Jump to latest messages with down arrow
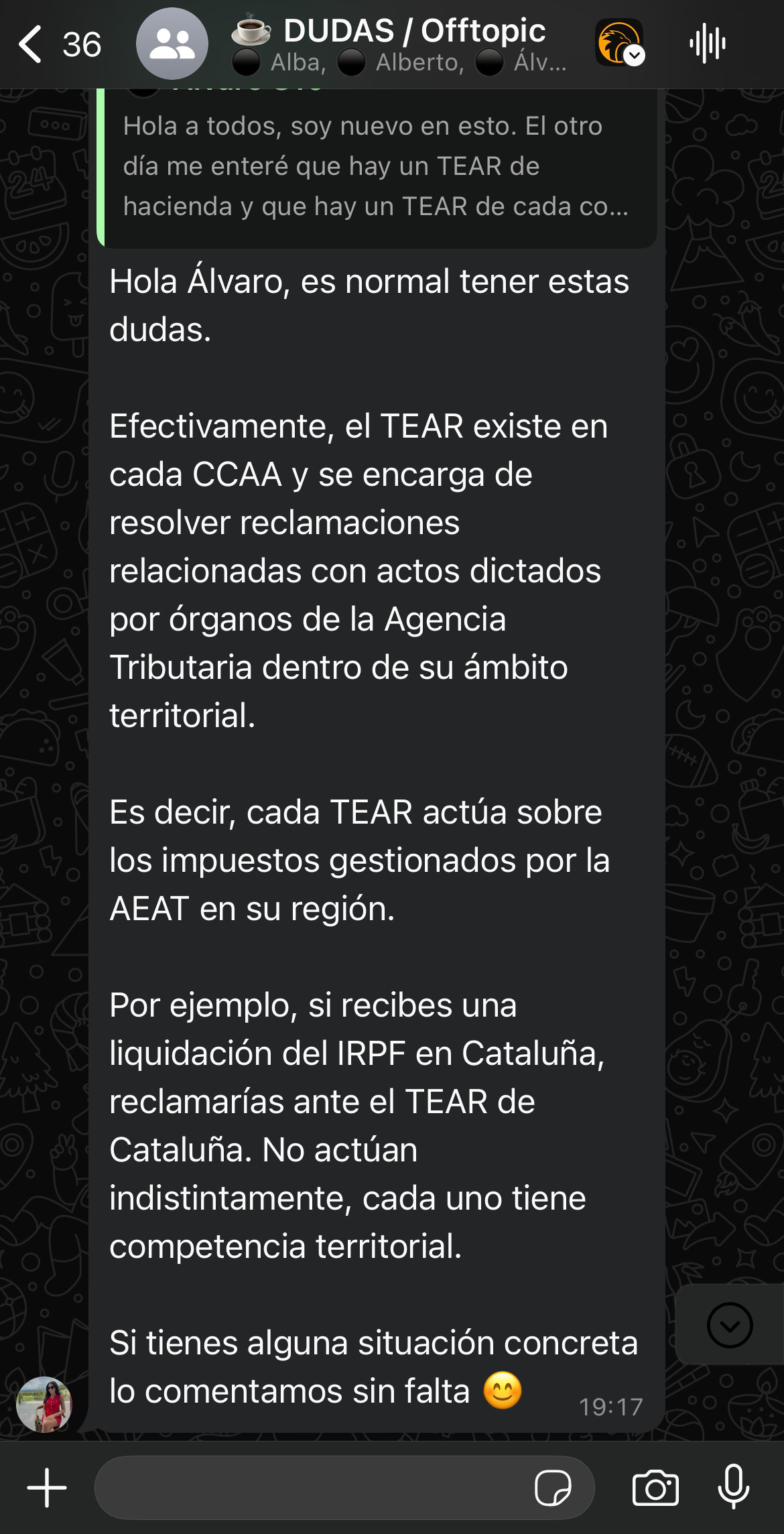Screen dimensions: 784x1534 729,1325
